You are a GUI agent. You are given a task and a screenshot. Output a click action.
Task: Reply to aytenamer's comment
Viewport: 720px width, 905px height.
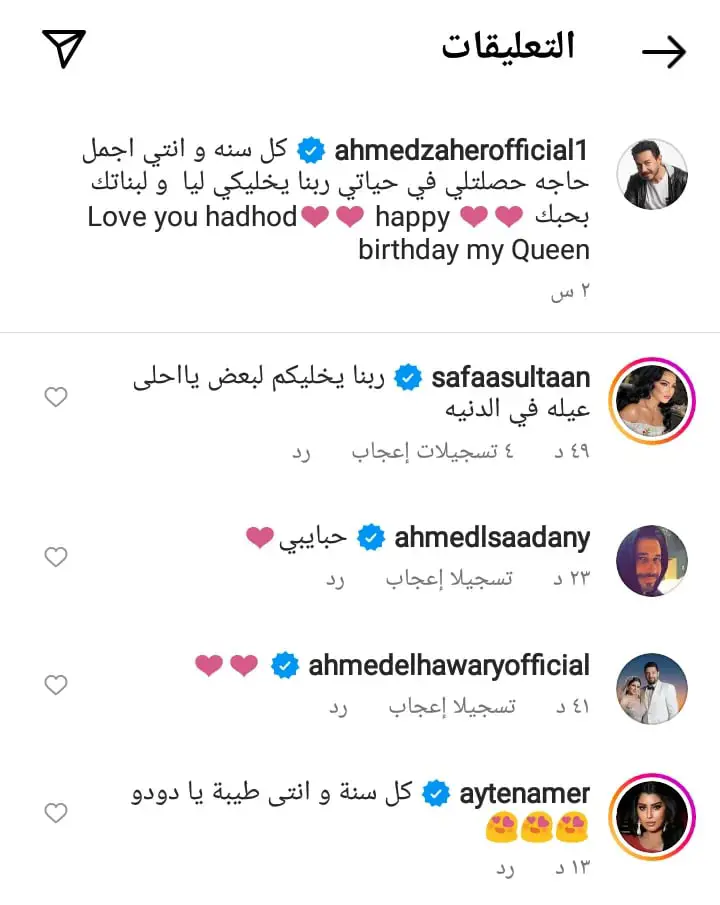tap(505, 869)
